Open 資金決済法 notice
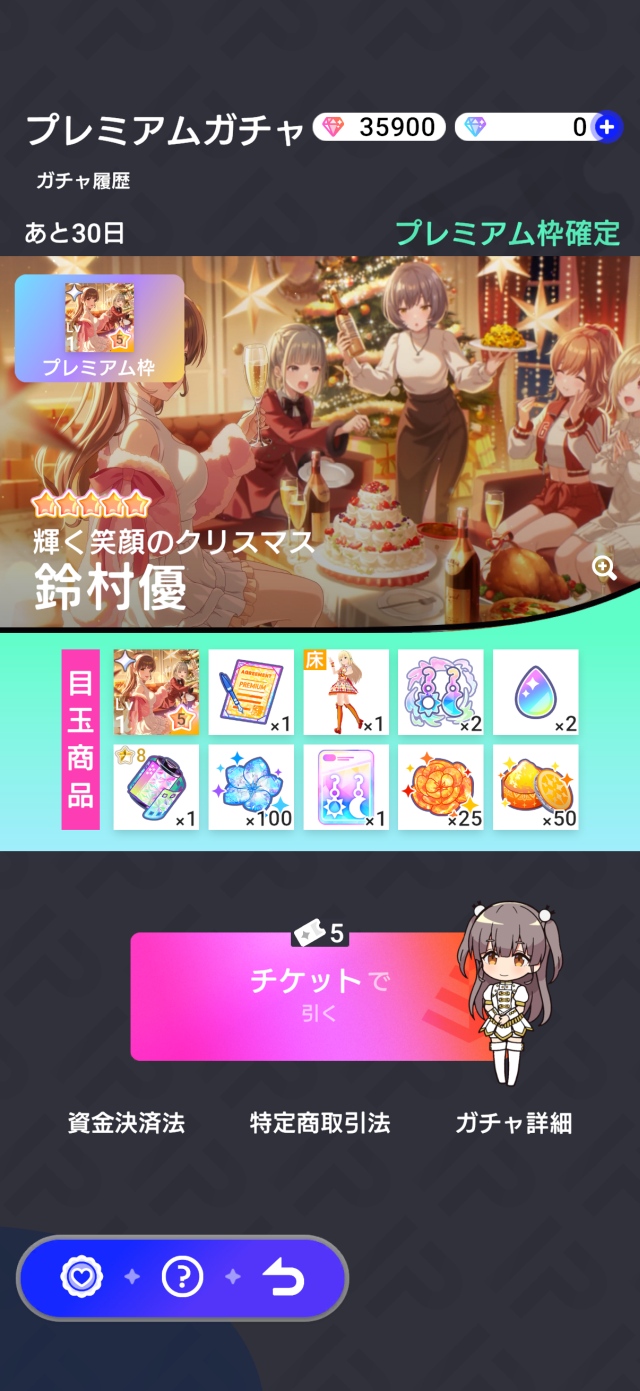This screenshot has width=640, height=1391. [126, 1123]
